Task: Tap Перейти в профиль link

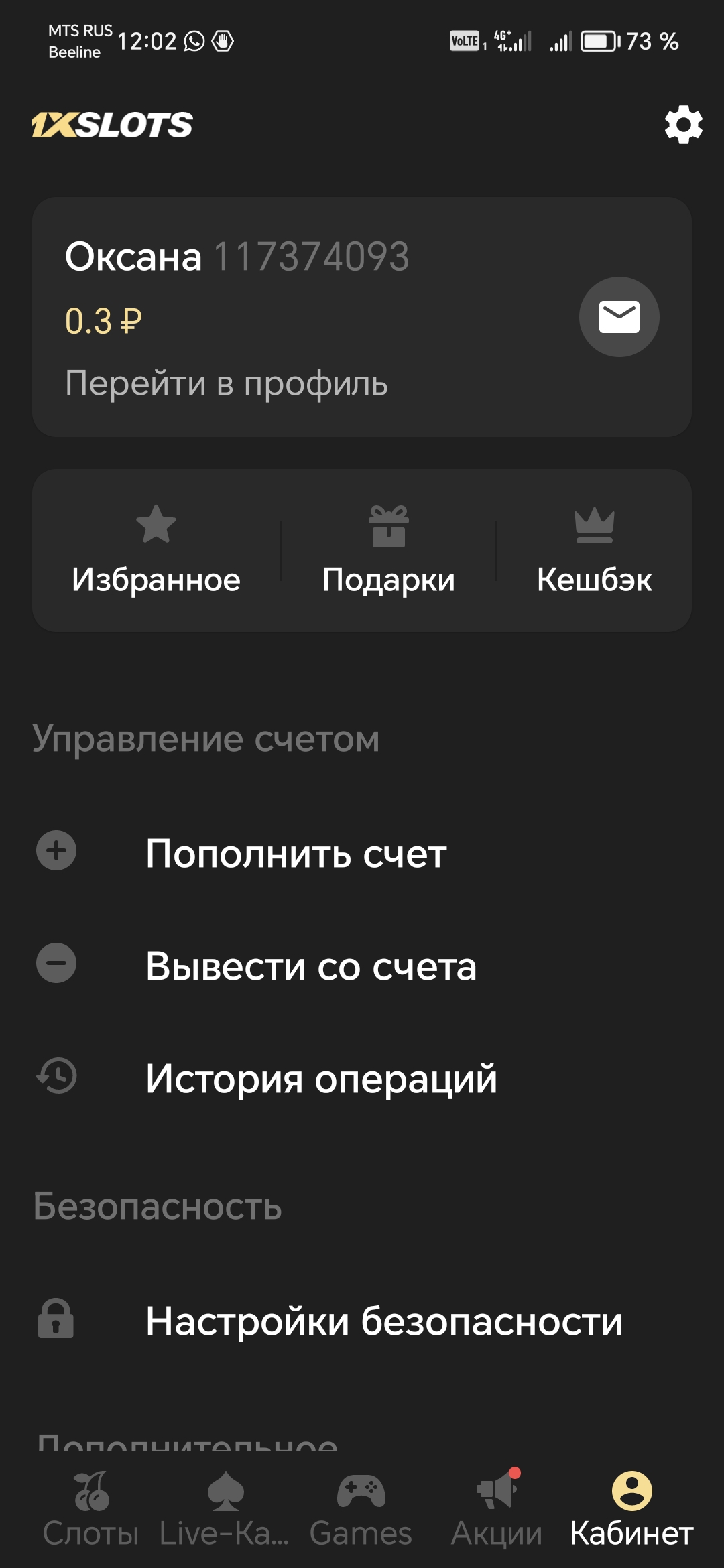Action: (x=227, y=383)
